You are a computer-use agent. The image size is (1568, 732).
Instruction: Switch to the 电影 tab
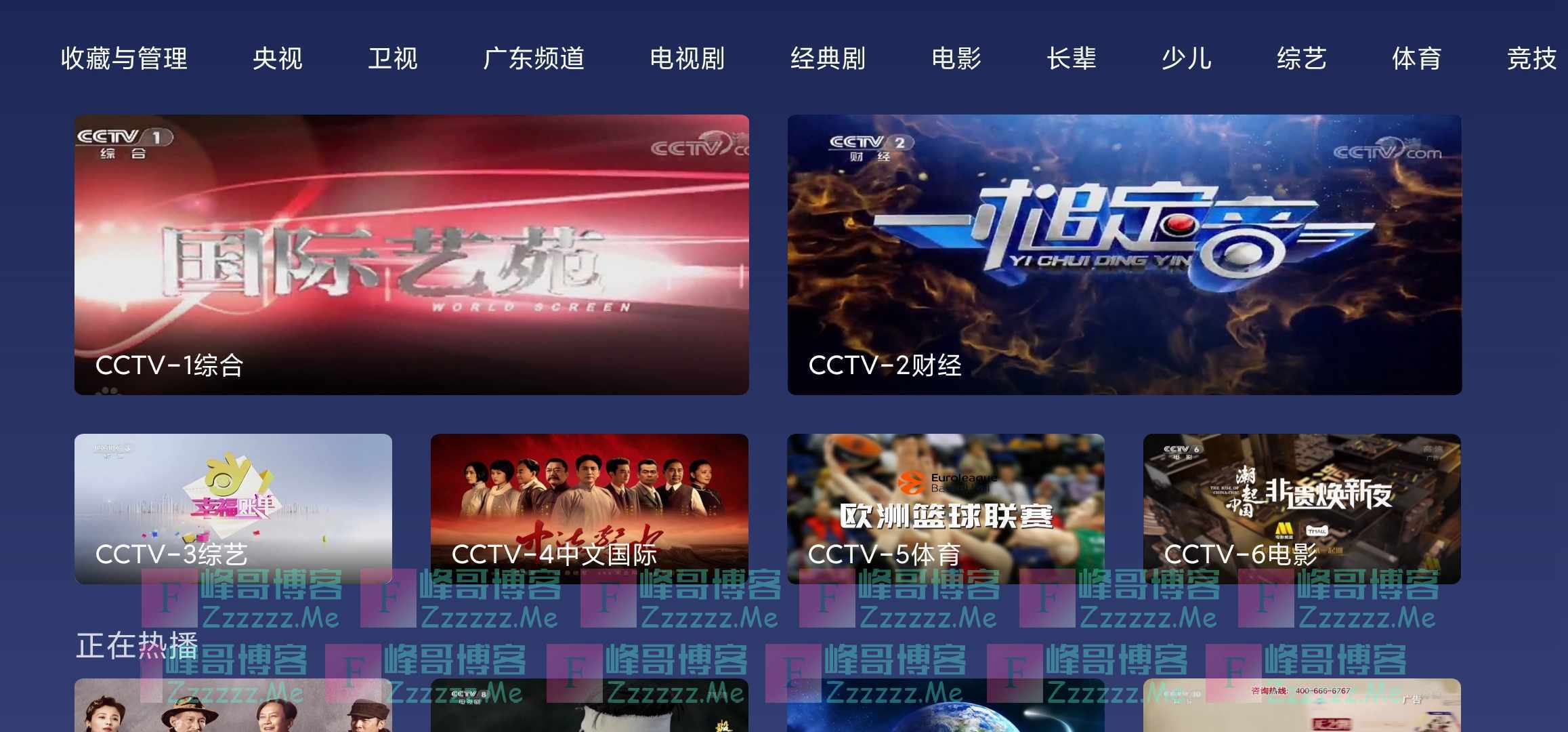[956, 59]
